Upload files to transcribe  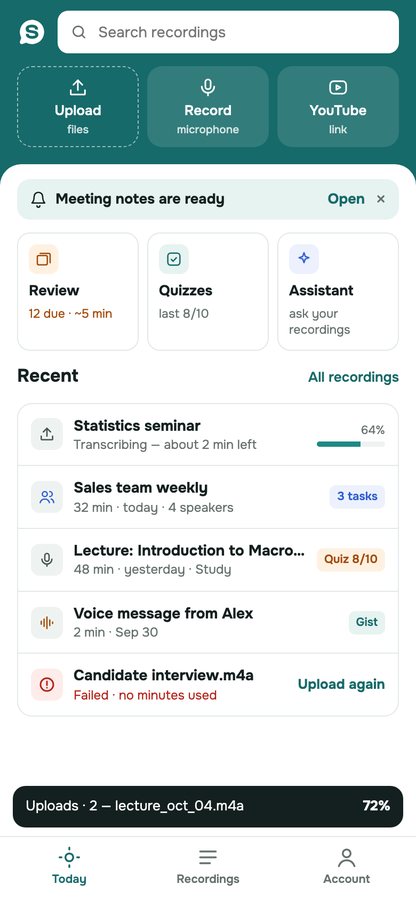(x=77, y=107)
